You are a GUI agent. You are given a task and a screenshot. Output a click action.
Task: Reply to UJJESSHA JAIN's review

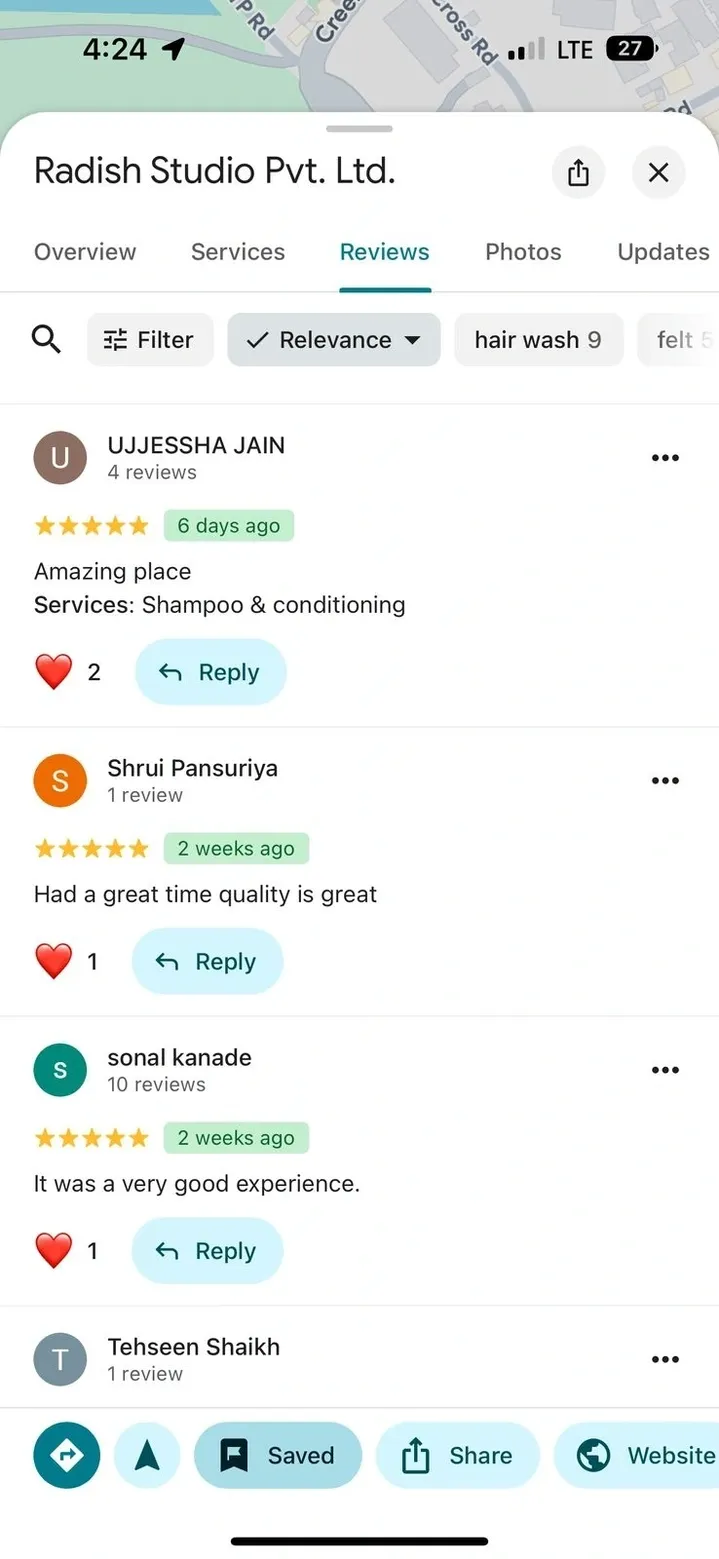point(211,672)
